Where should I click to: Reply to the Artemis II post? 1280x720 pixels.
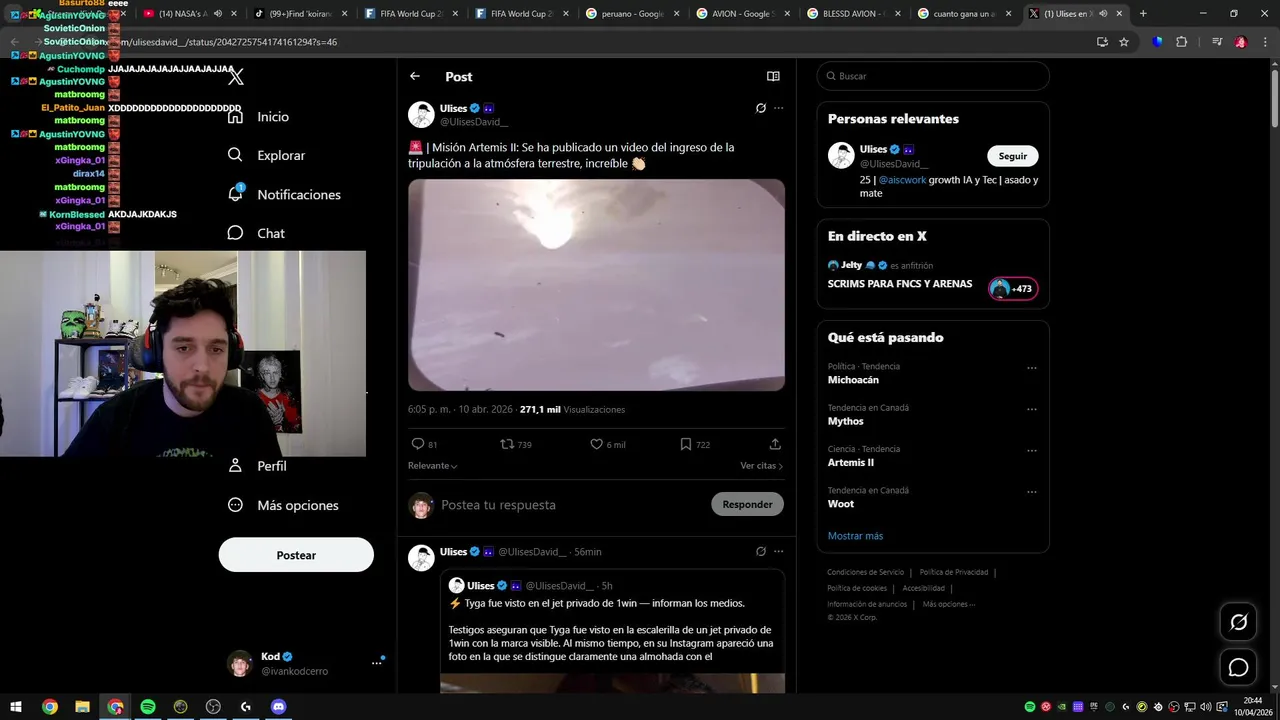(x=418, y=444)
